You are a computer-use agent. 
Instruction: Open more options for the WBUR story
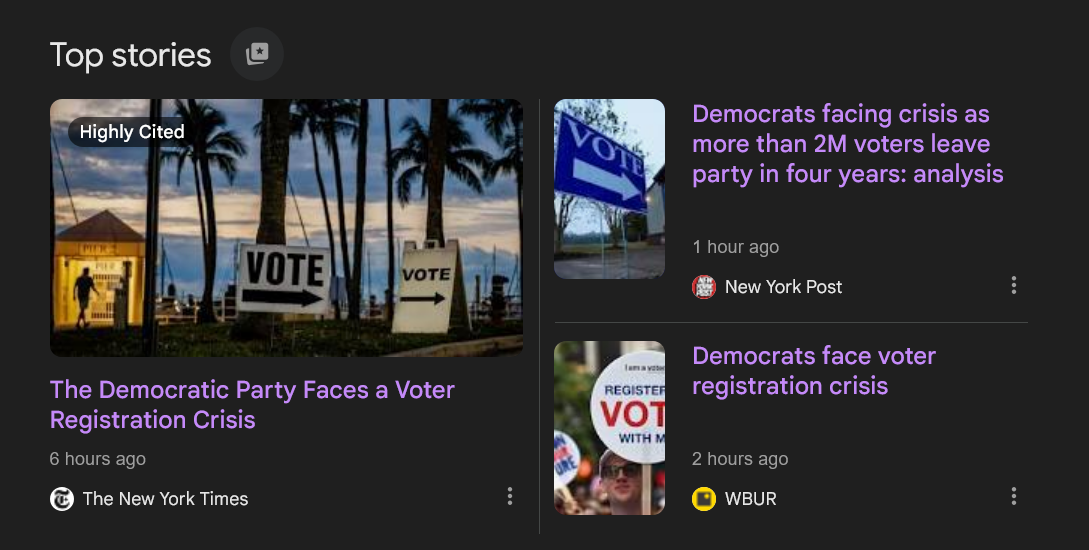pyautogui.click(x=1013, y=496)
